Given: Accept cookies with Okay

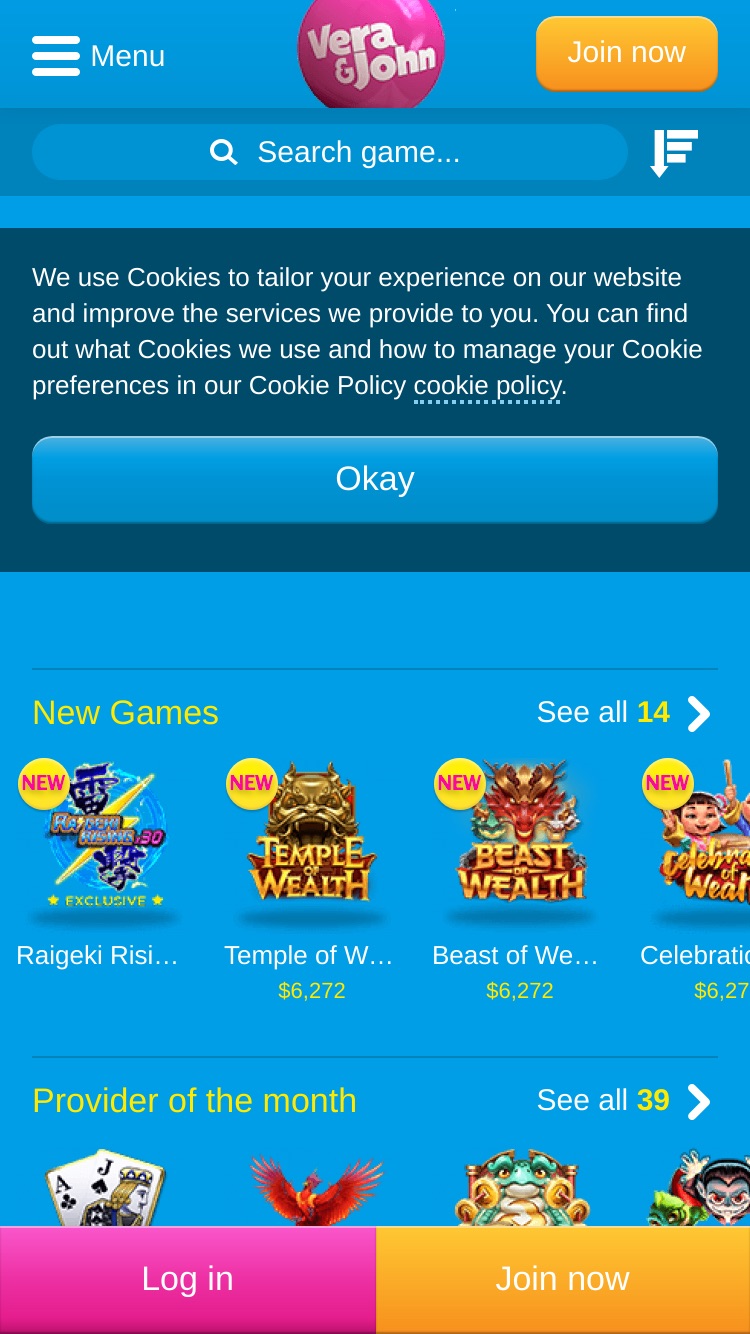Looking at the screenshot, I should 375,479.
